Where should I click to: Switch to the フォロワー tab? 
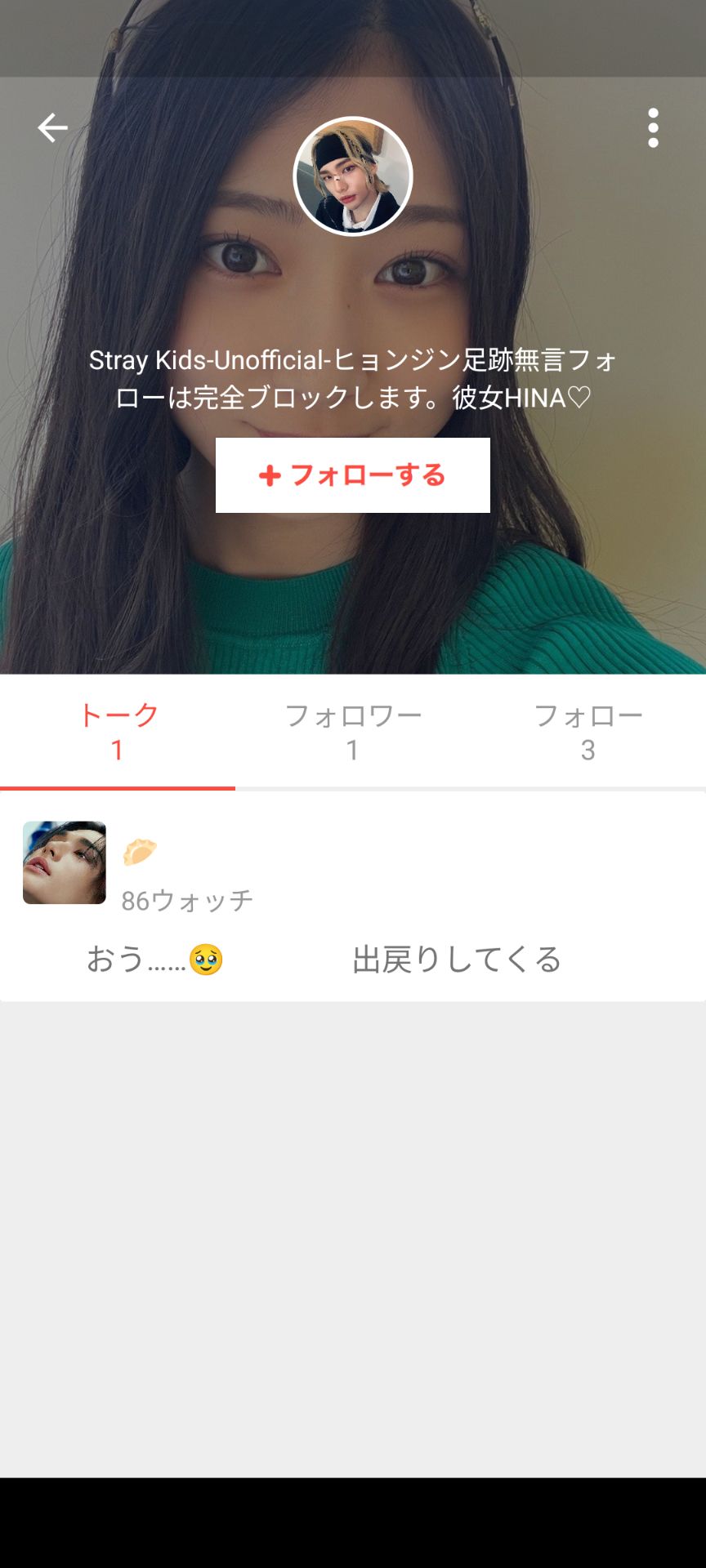click(353, 732)
